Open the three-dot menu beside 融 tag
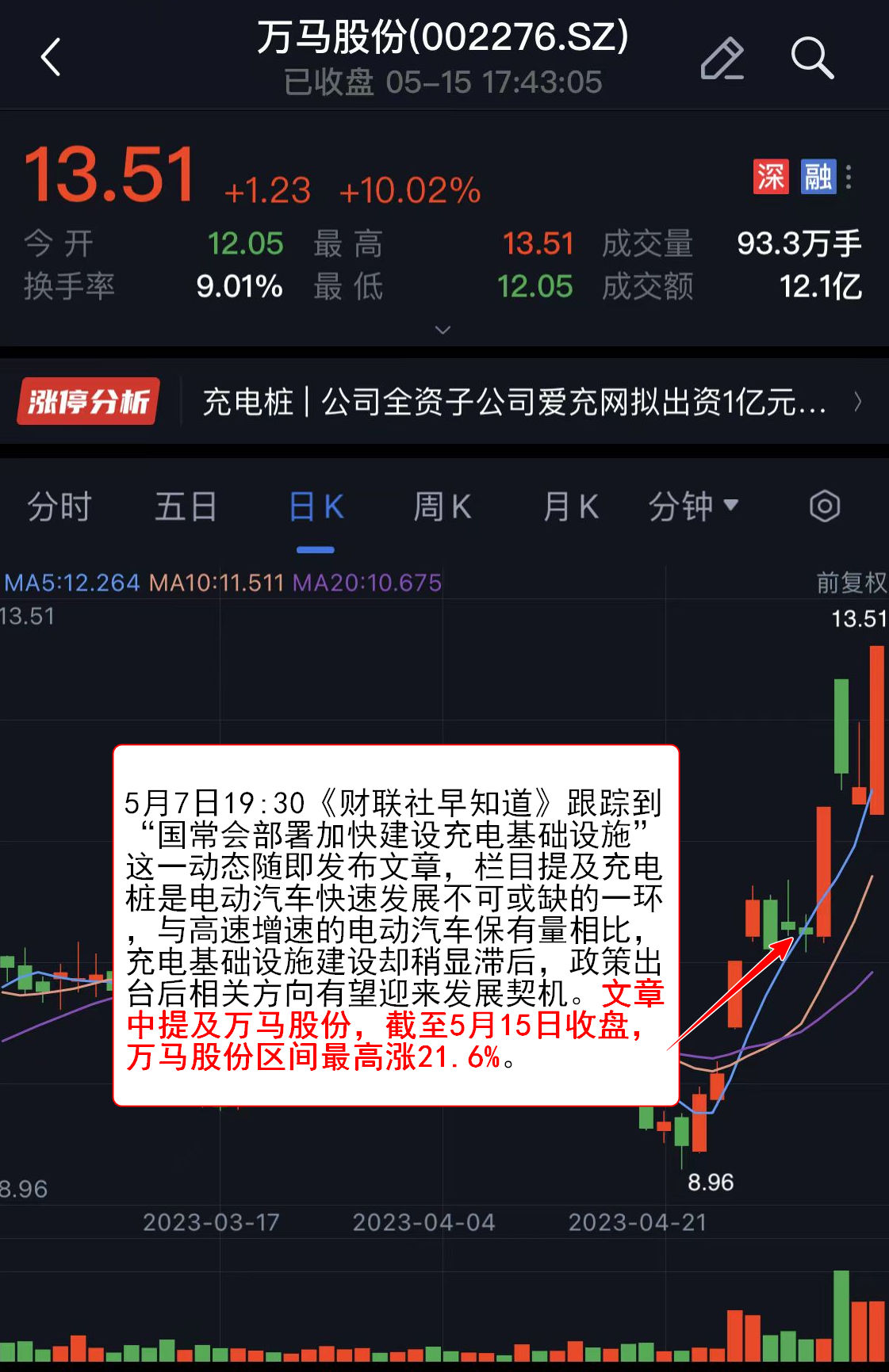 click(x=849, y=177)
